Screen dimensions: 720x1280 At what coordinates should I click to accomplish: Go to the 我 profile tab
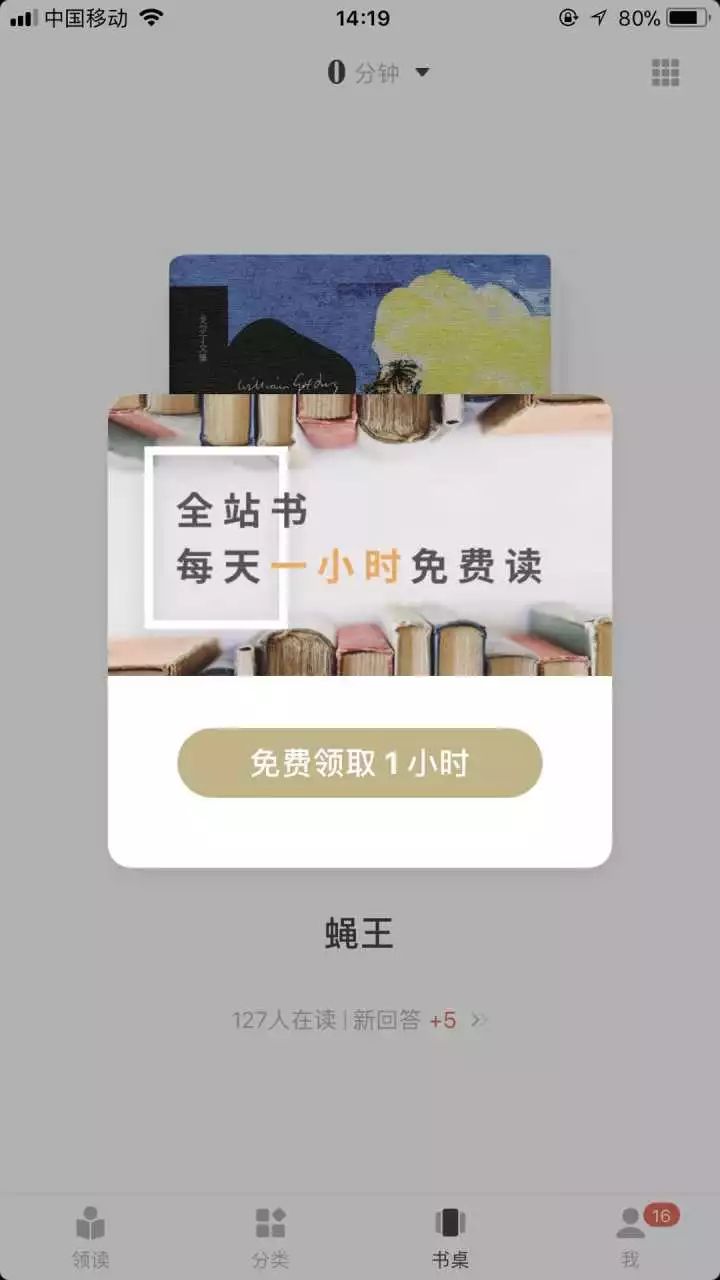[630, 1236]
